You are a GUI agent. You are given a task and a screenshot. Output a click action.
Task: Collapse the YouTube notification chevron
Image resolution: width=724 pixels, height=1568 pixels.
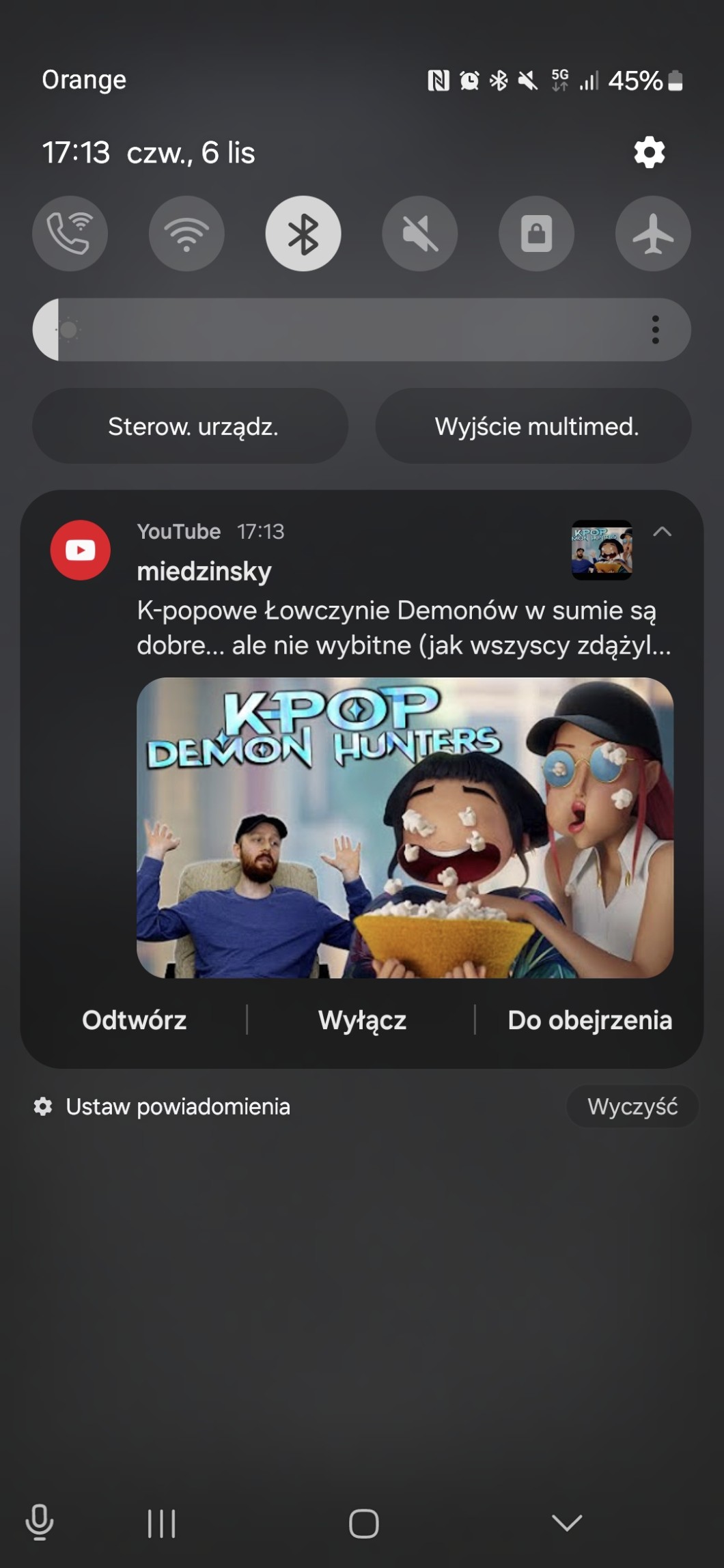point(663,531)
